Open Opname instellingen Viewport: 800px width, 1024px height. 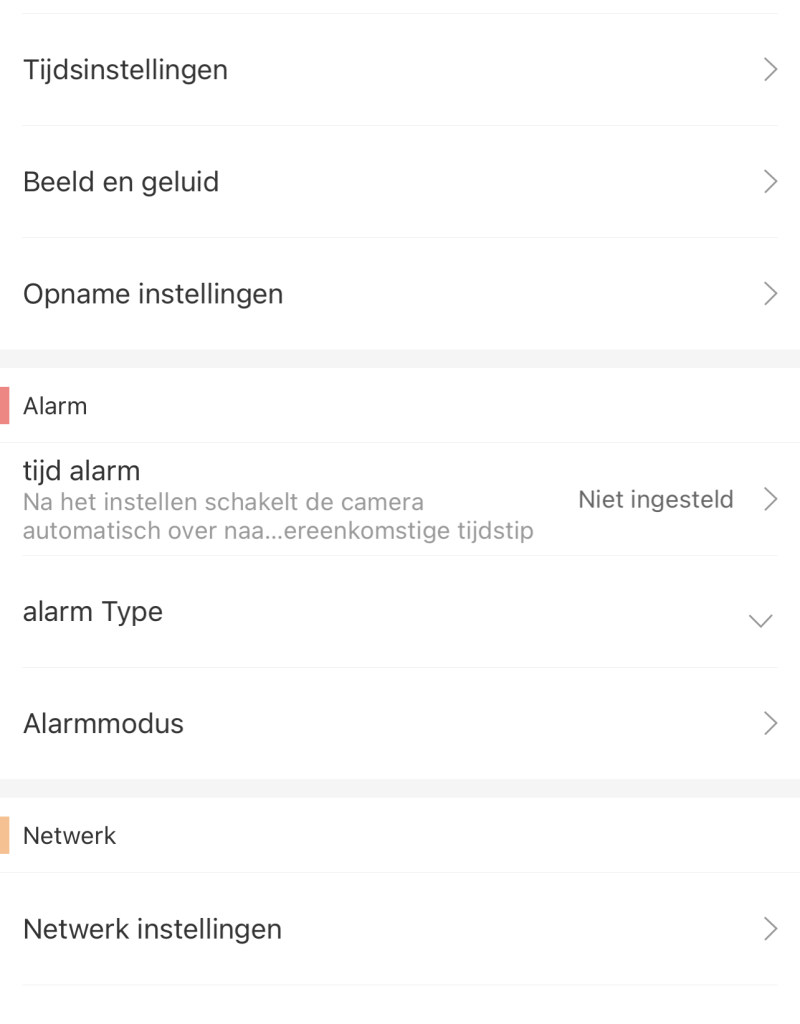pos(400,294)
